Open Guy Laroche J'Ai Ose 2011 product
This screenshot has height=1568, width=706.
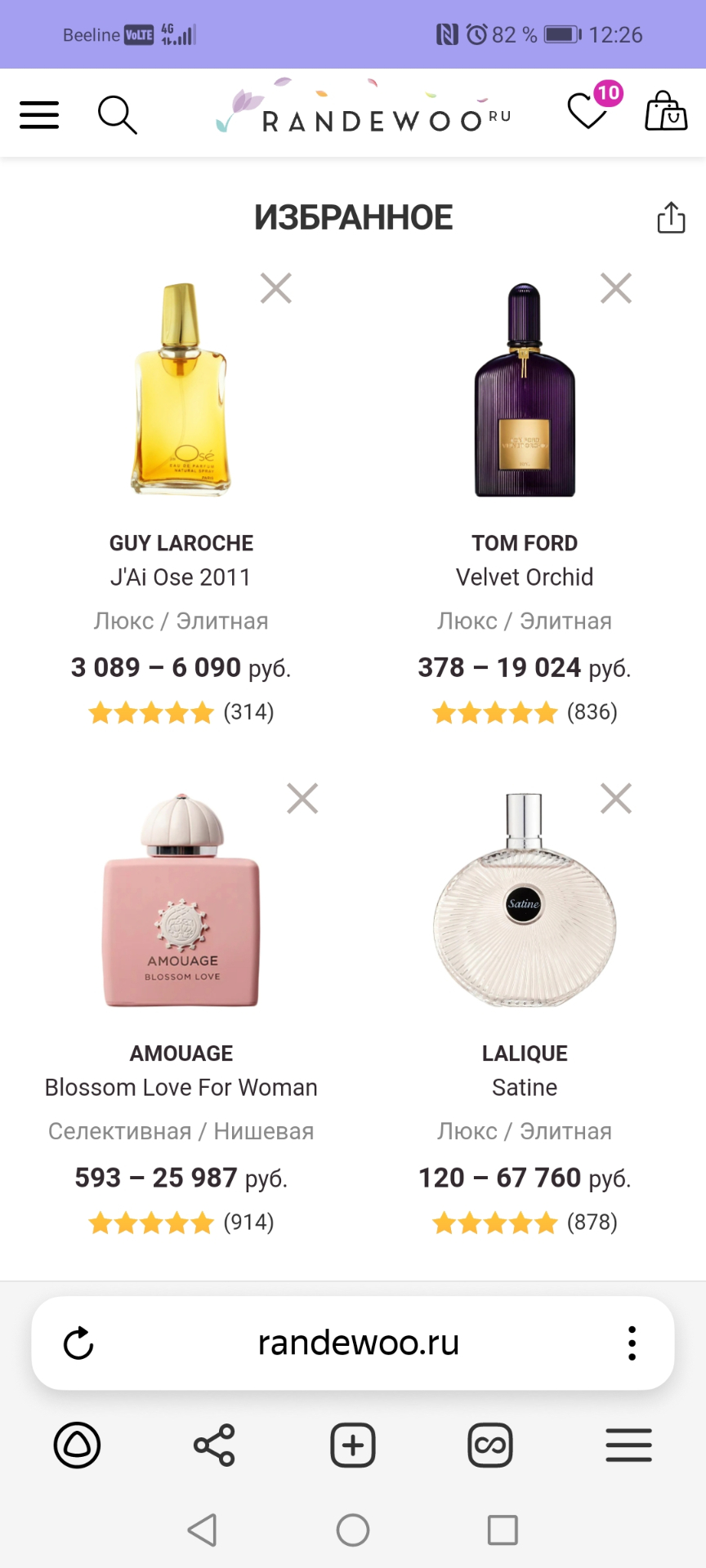tap(181, 390)
